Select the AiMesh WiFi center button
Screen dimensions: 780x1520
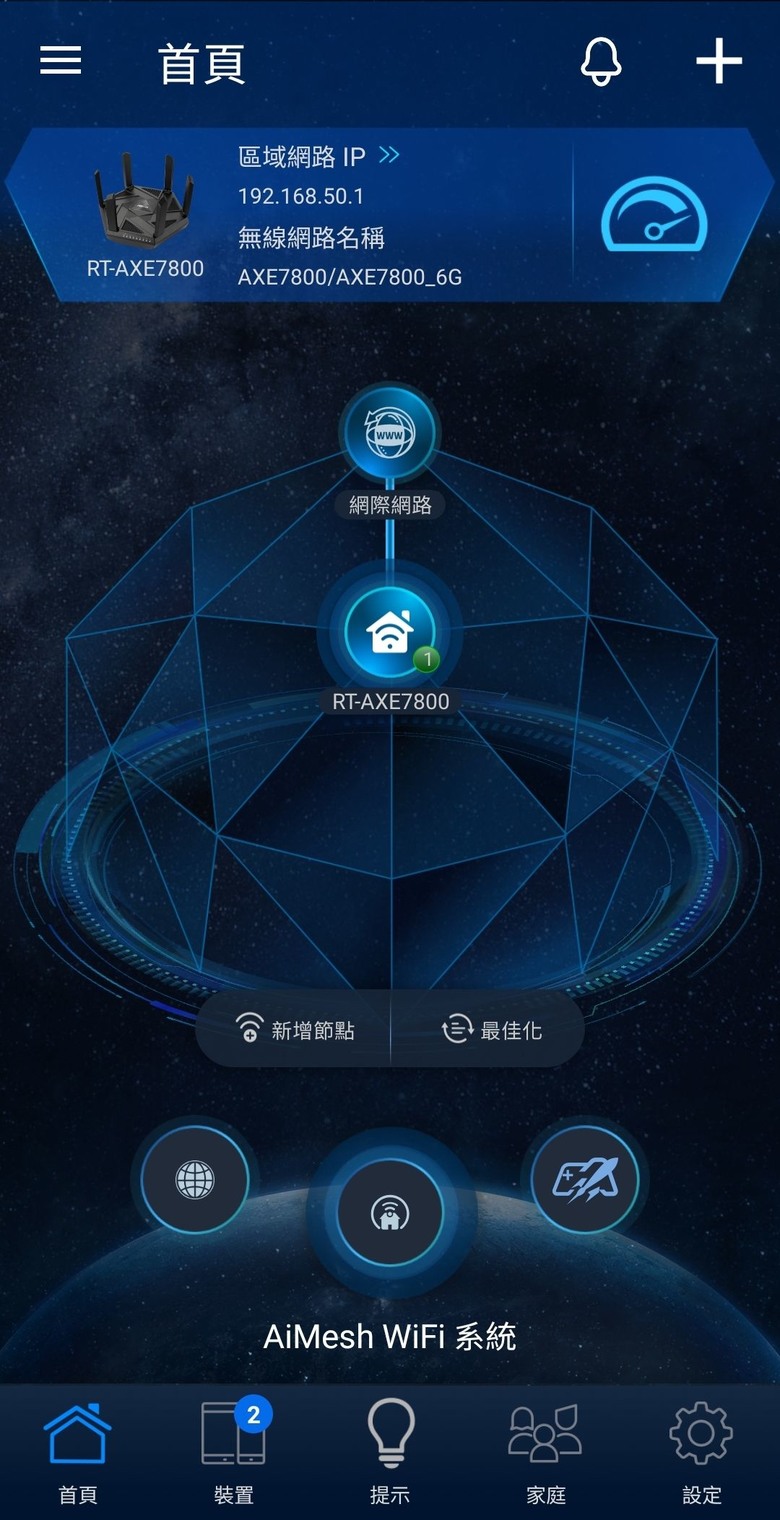tap(389, 1212)
